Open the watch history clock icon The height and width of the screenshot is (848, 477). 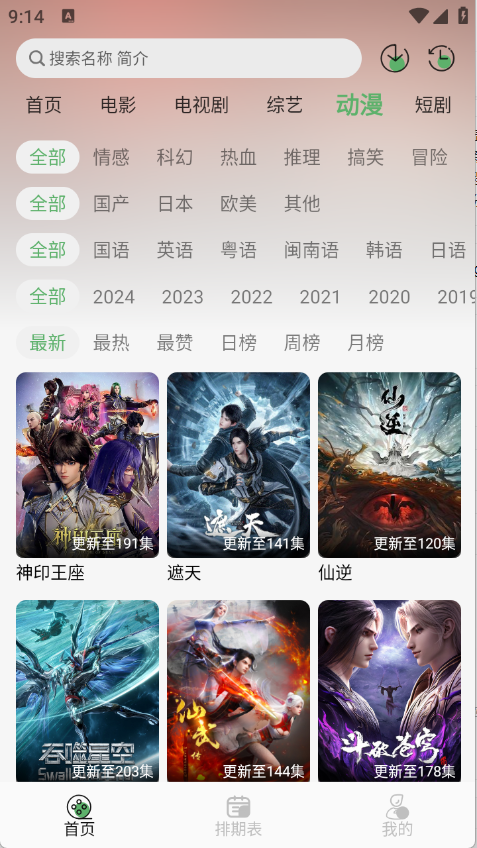441,58
